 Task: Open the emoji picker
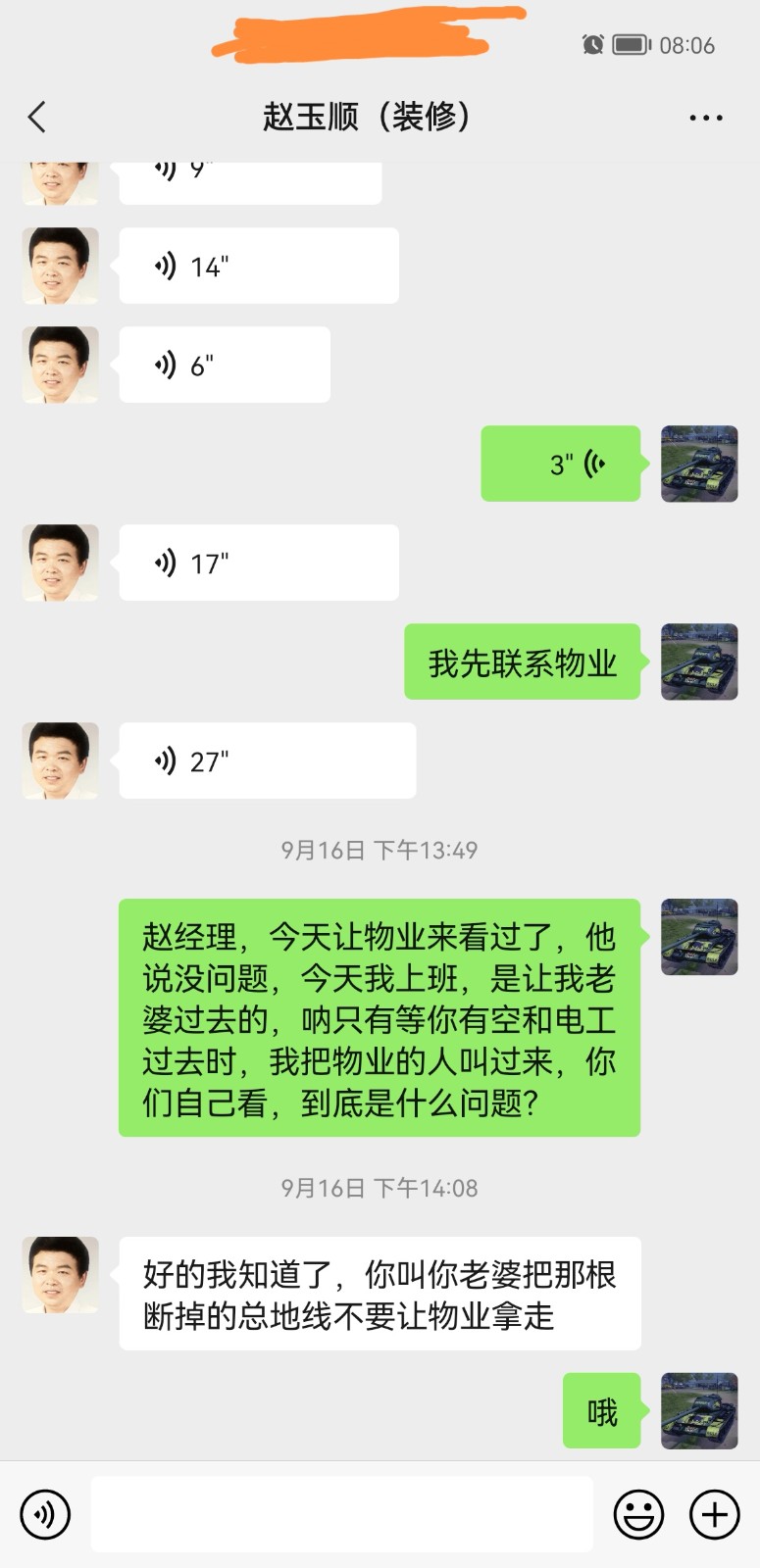[x=638, y=1514]
